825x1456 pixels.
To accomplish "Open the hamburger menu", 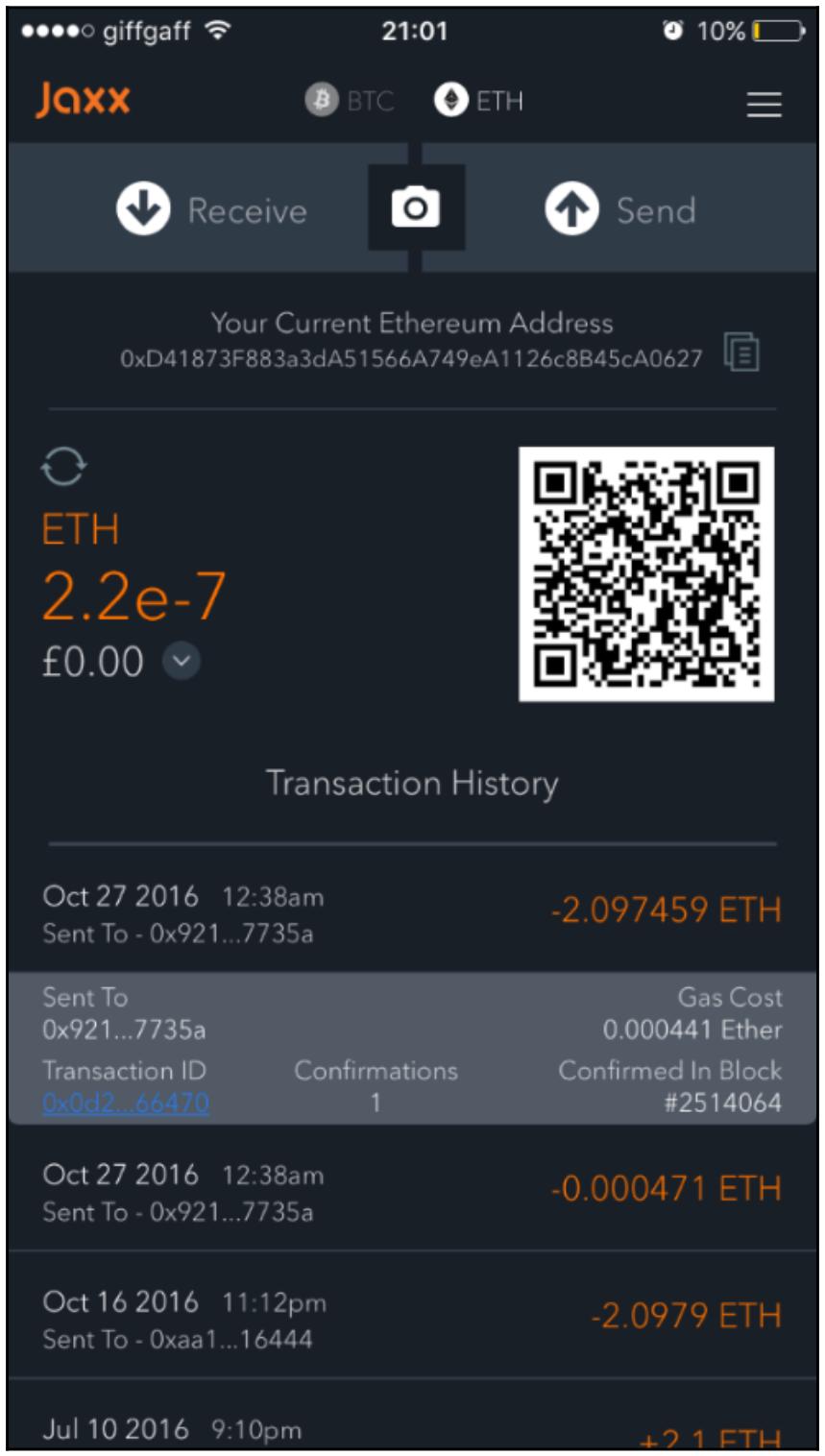I will pos(764,104).
